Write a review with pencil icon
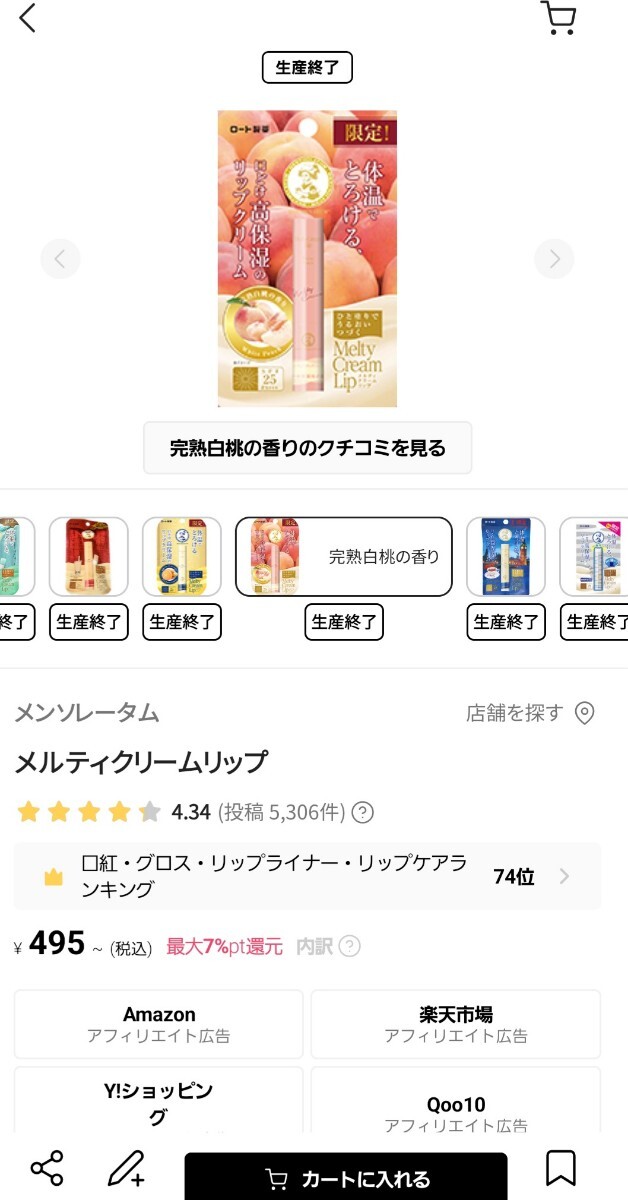This screenshot has width=628, height=1200. click(127, 1168)
